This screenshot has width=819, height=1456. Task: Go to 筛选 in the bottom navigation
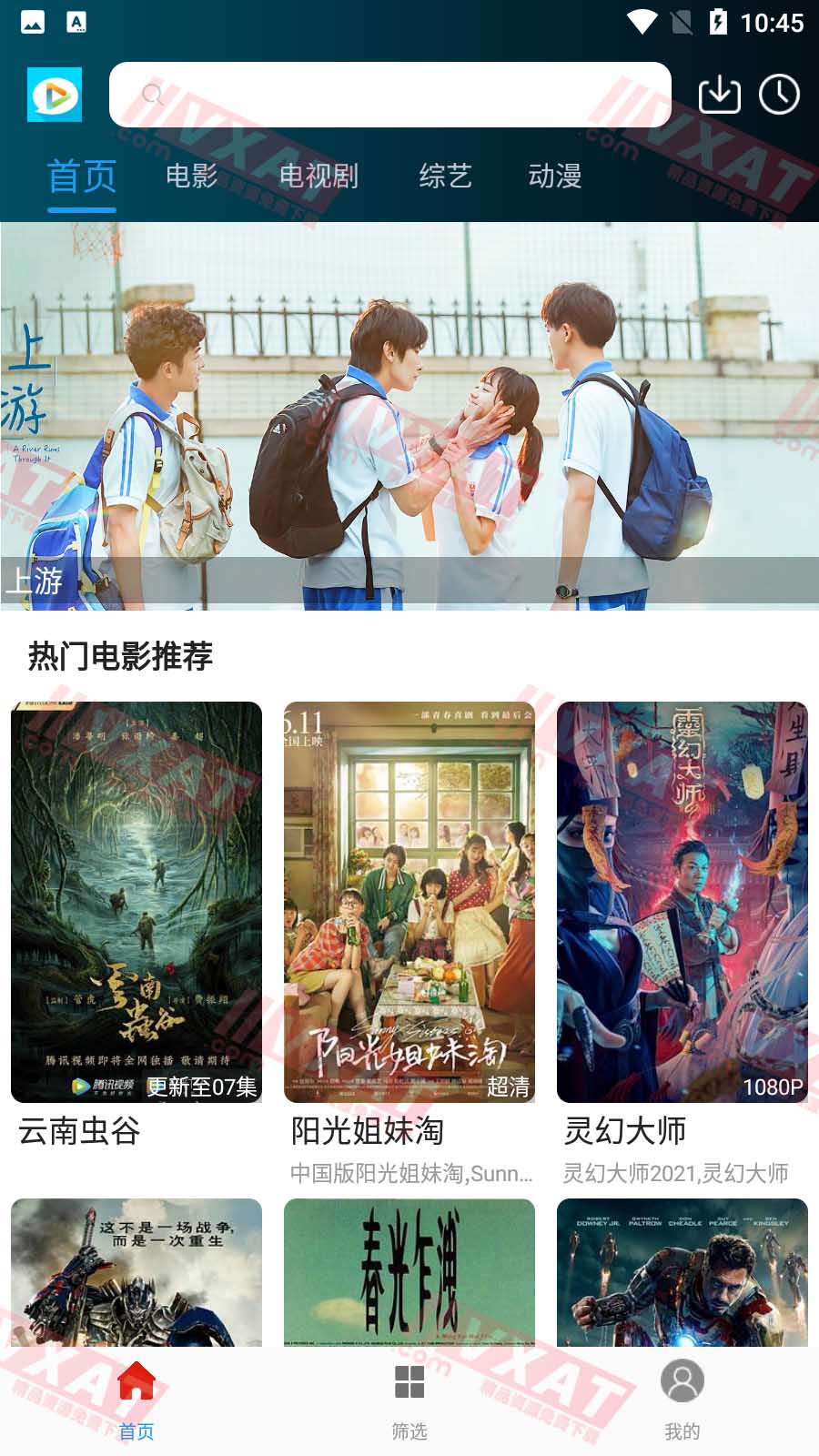409,1401
